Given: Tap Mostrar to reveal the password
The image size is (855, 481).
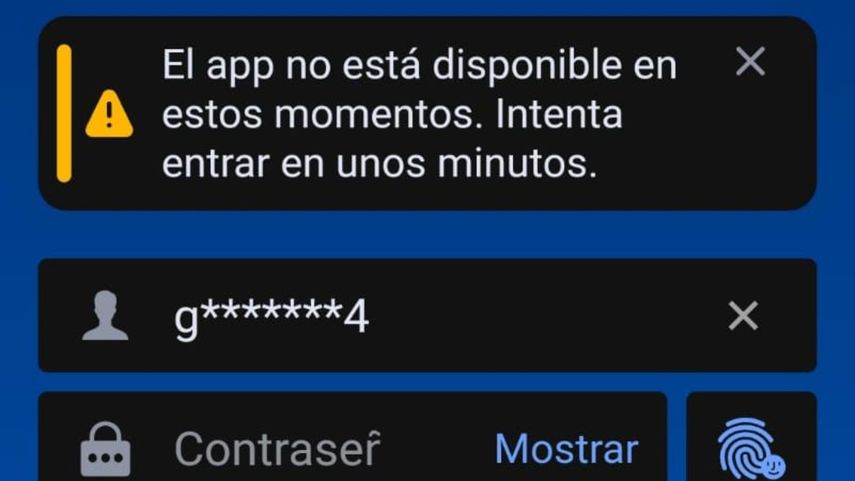Looking at the screenshot, I should click(566, 449).
